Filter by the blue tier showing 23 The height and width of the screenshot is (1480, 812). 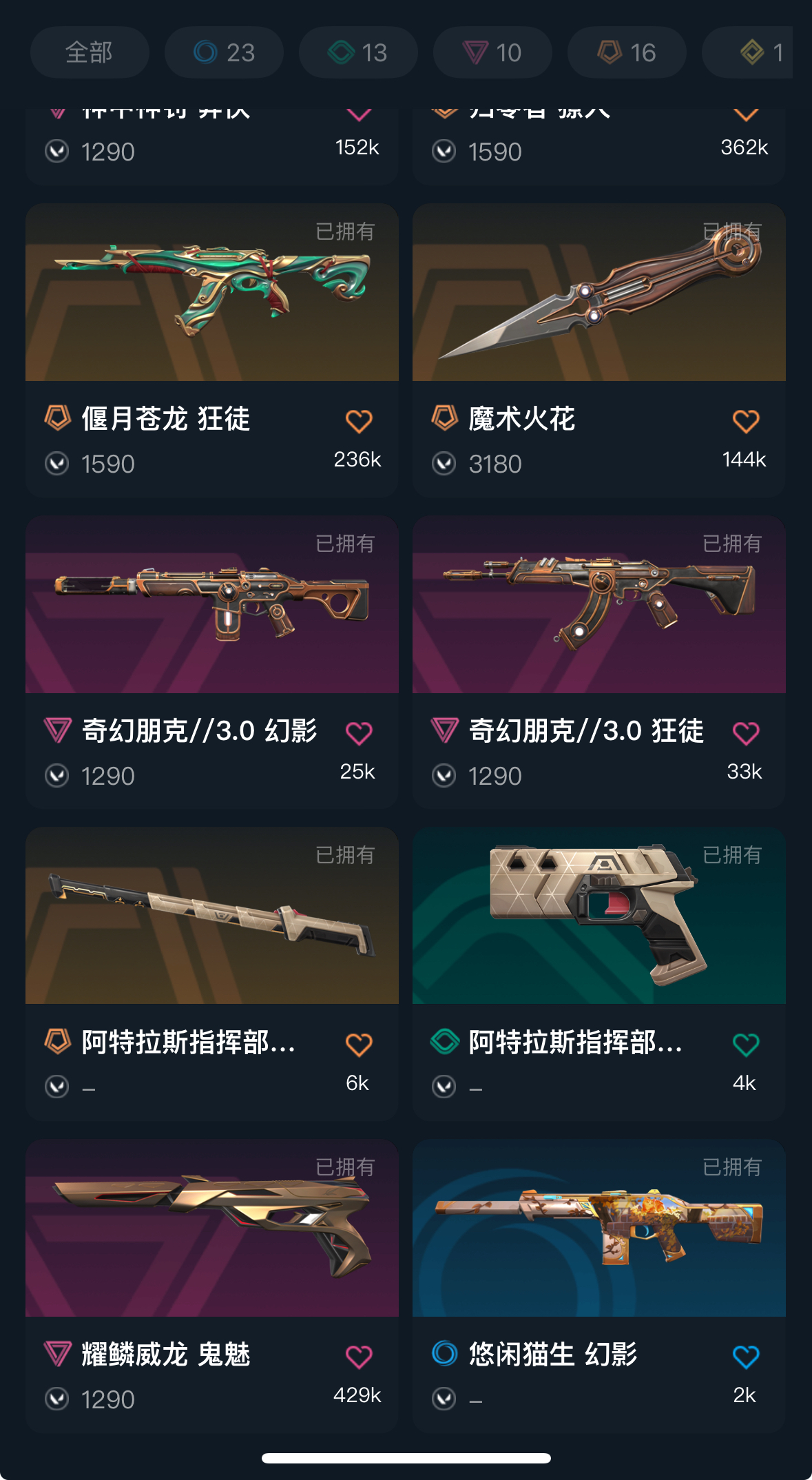click(x=224, y=52)
